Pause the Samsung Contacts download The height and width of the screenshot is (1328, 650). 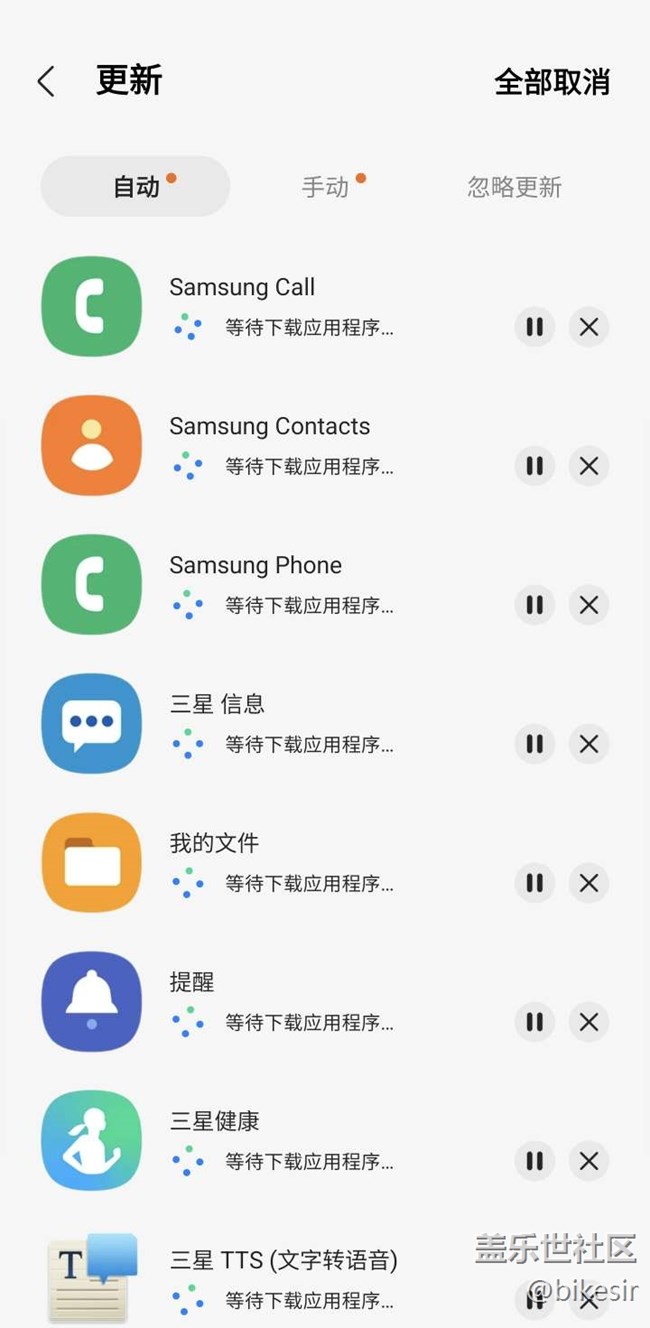[x=535, y=466]
